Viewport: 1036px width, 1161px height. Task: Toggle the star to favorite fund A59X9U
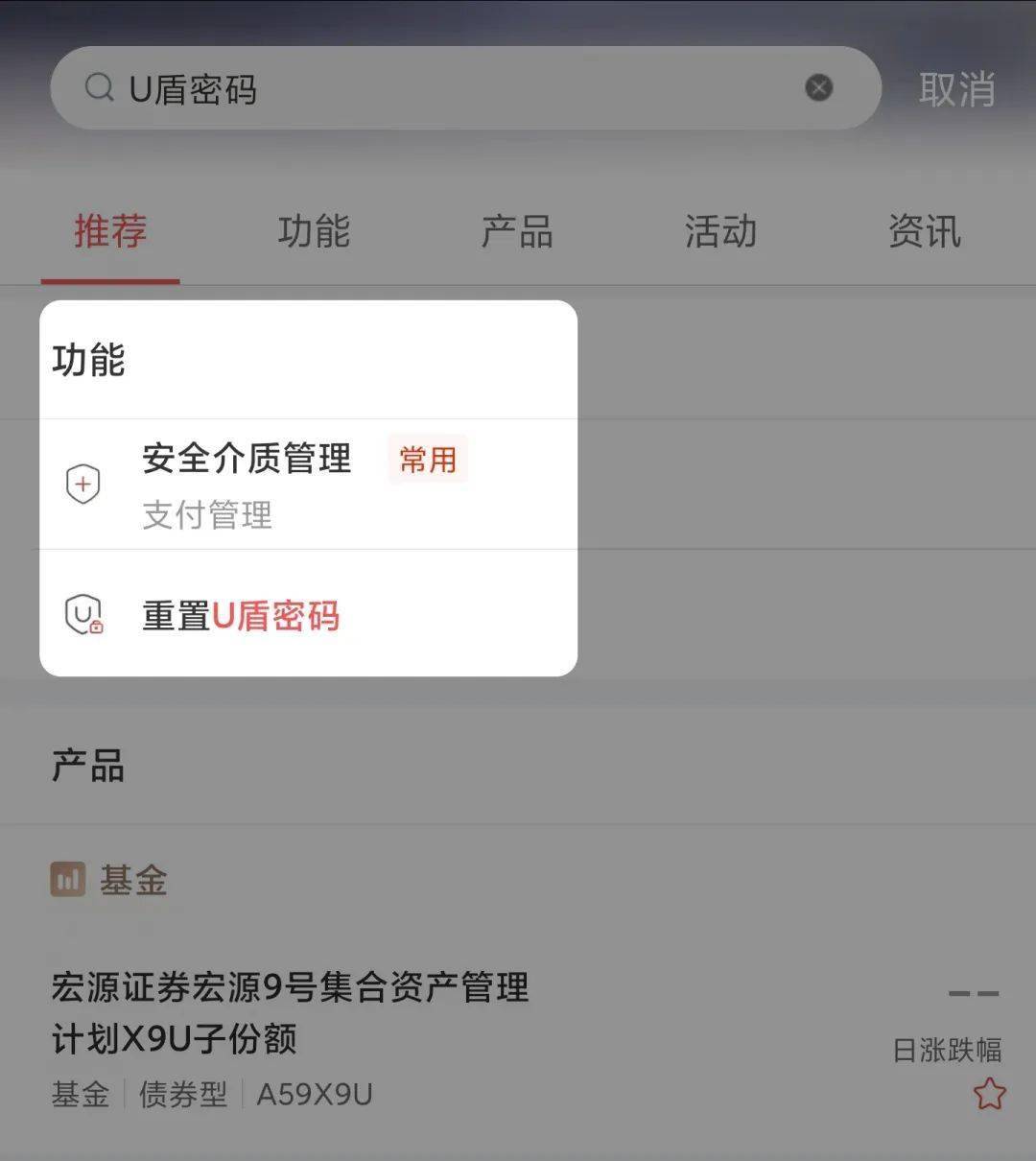click(x=989, y=1093)
